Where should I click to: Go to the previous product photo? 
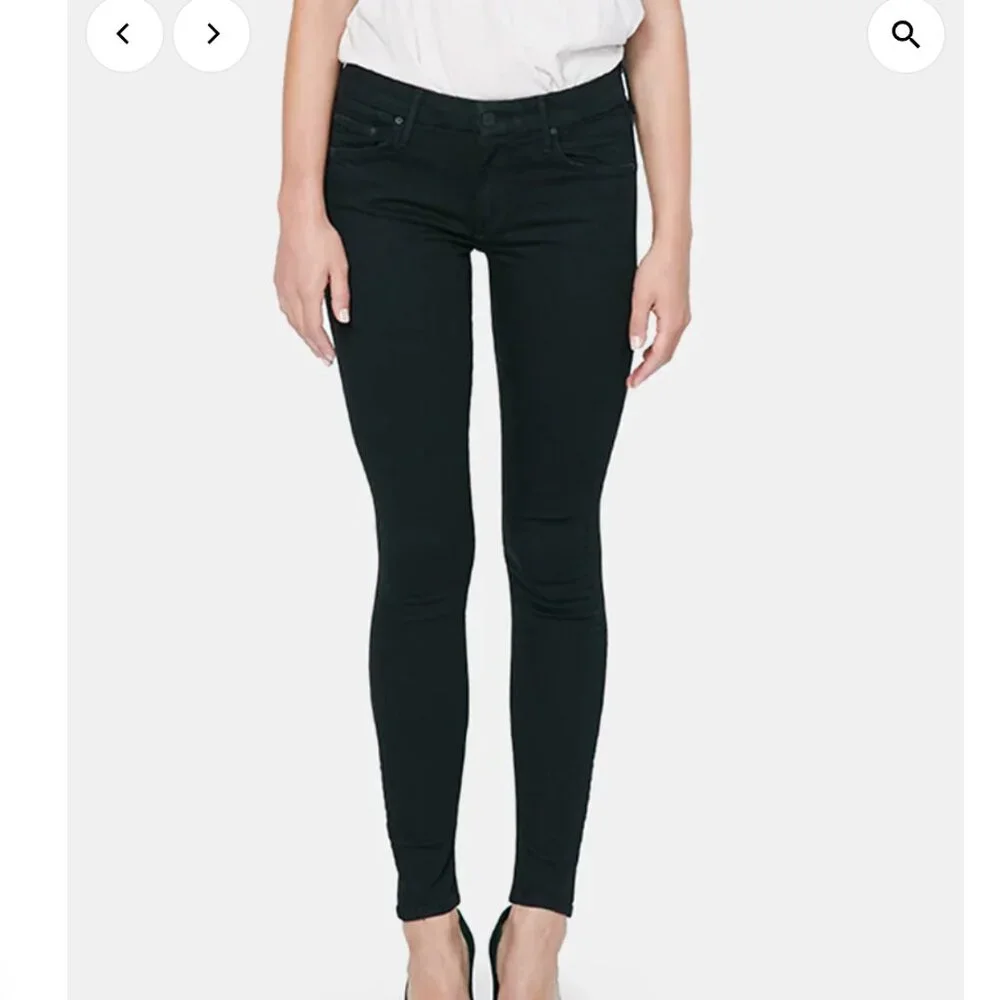coord(124,34)
